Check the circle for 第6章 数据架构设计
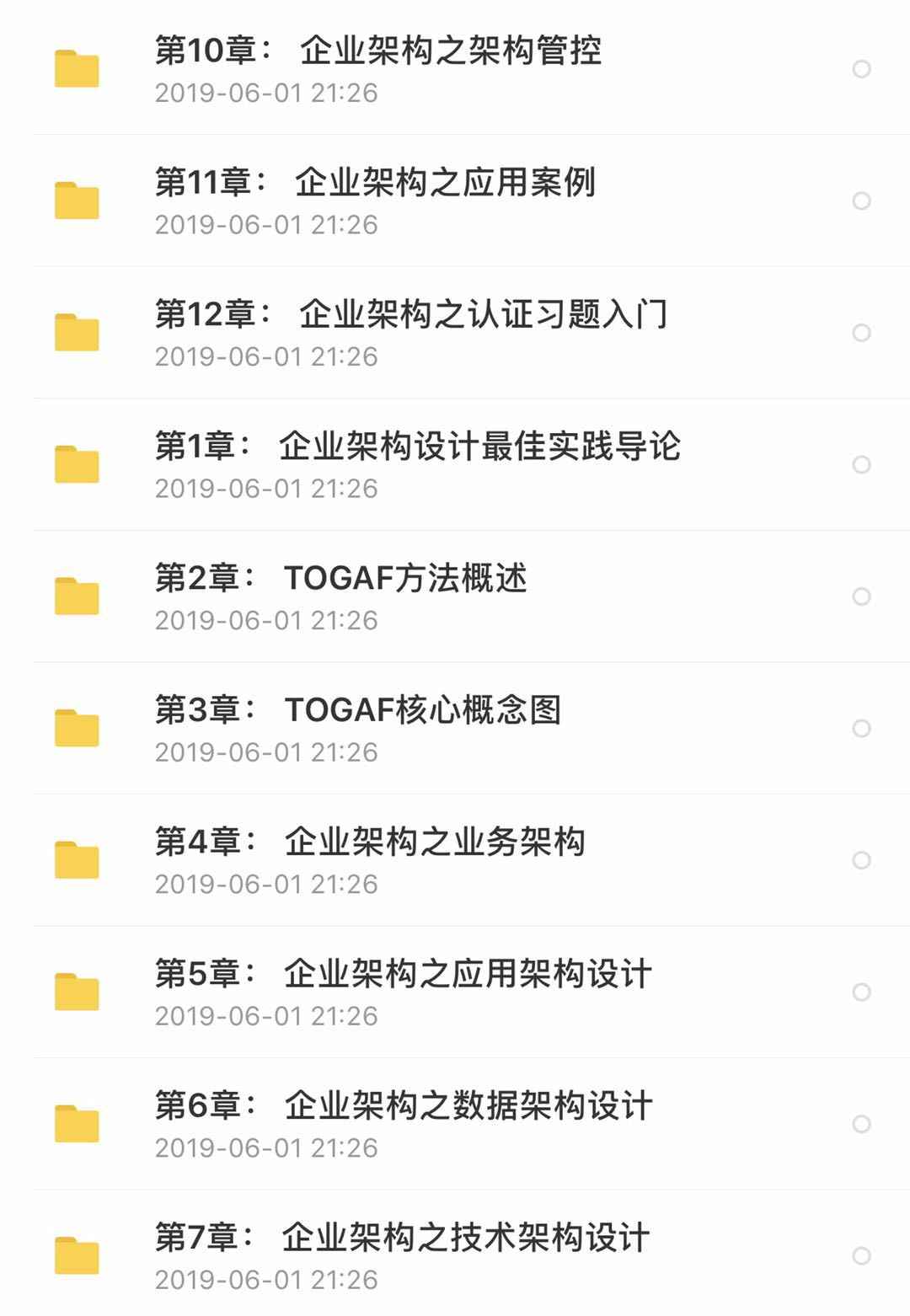This screenshot has height=1316, width=910. (x=861, y=1124)
